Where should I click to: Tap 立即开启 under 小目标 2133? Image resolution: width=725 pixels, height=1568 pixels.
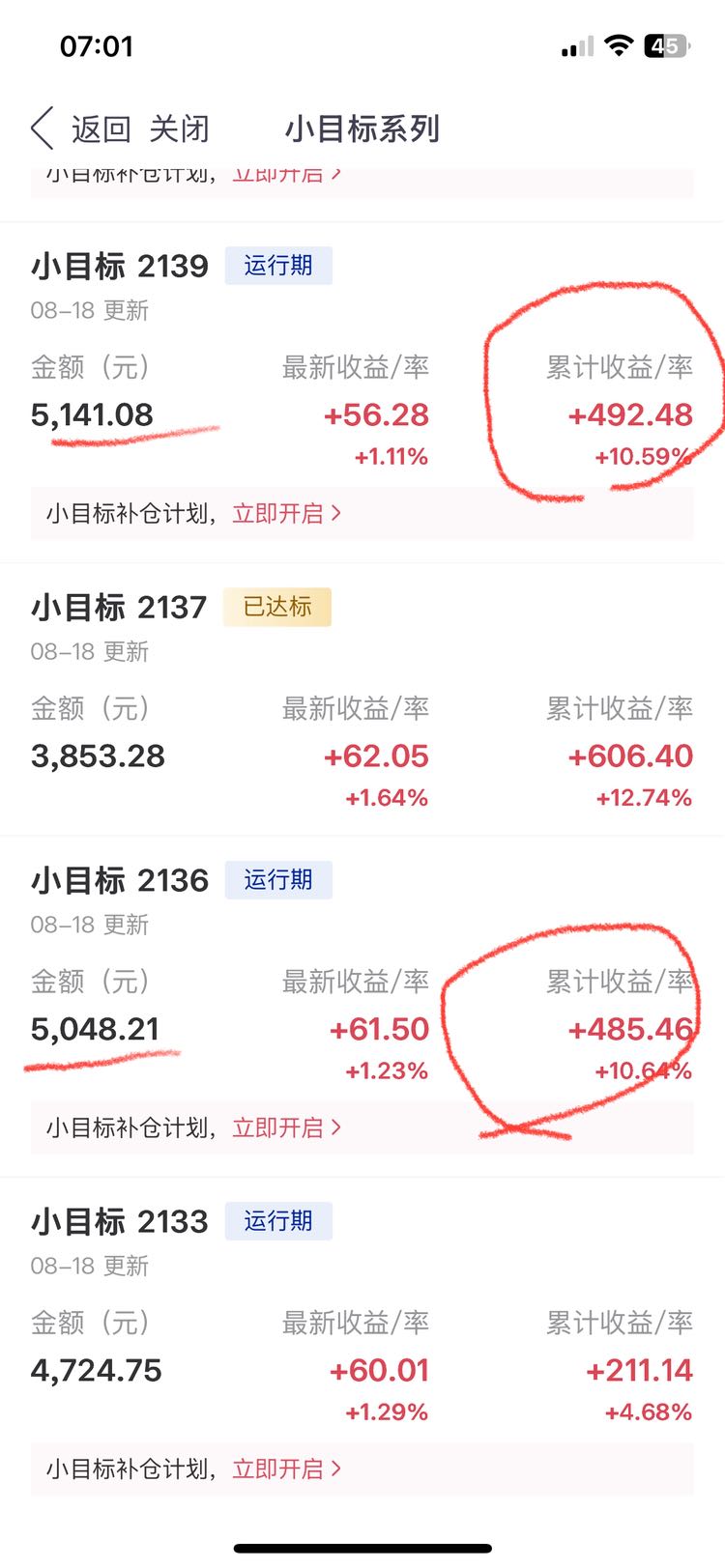coord(287,1468)
